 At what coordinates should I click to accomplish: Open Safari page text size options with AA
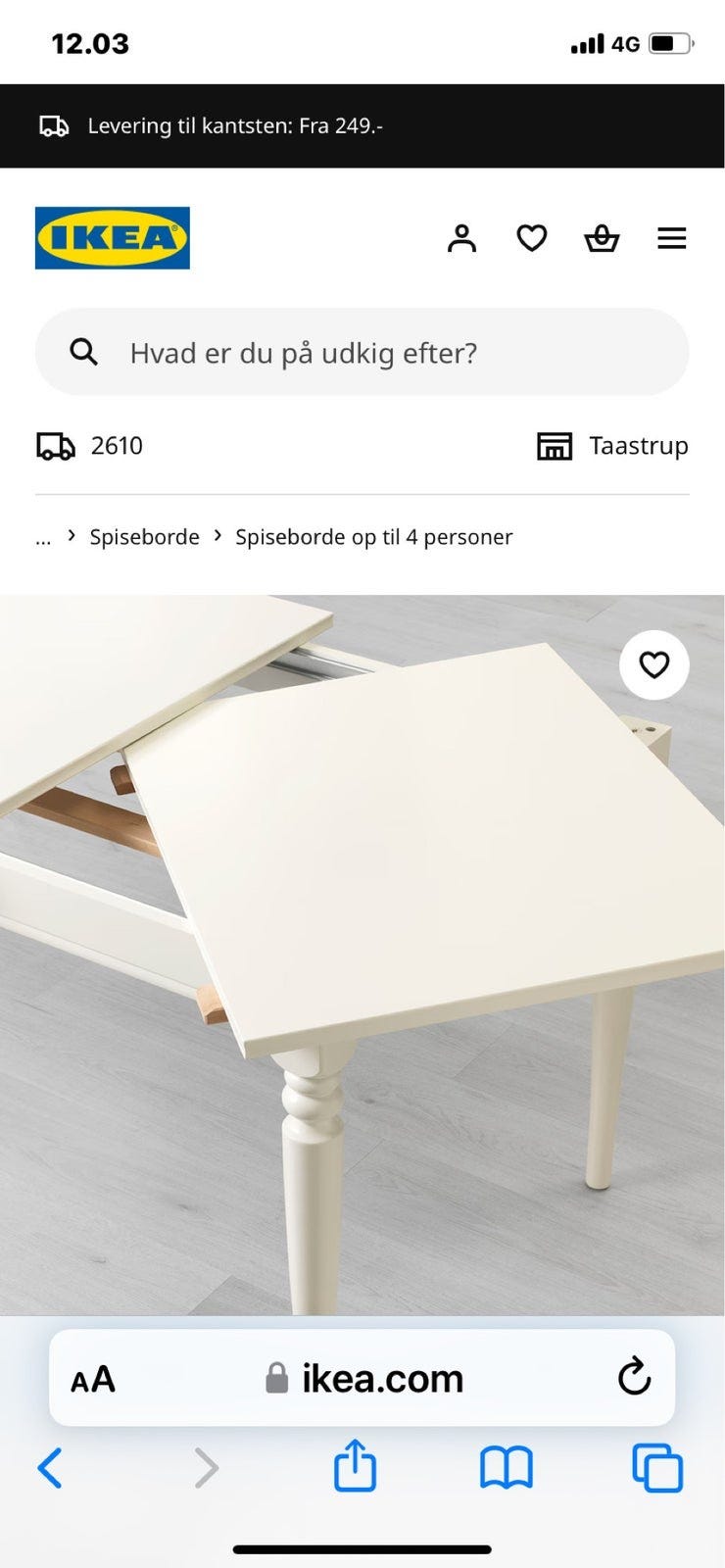click(93, 1378)
